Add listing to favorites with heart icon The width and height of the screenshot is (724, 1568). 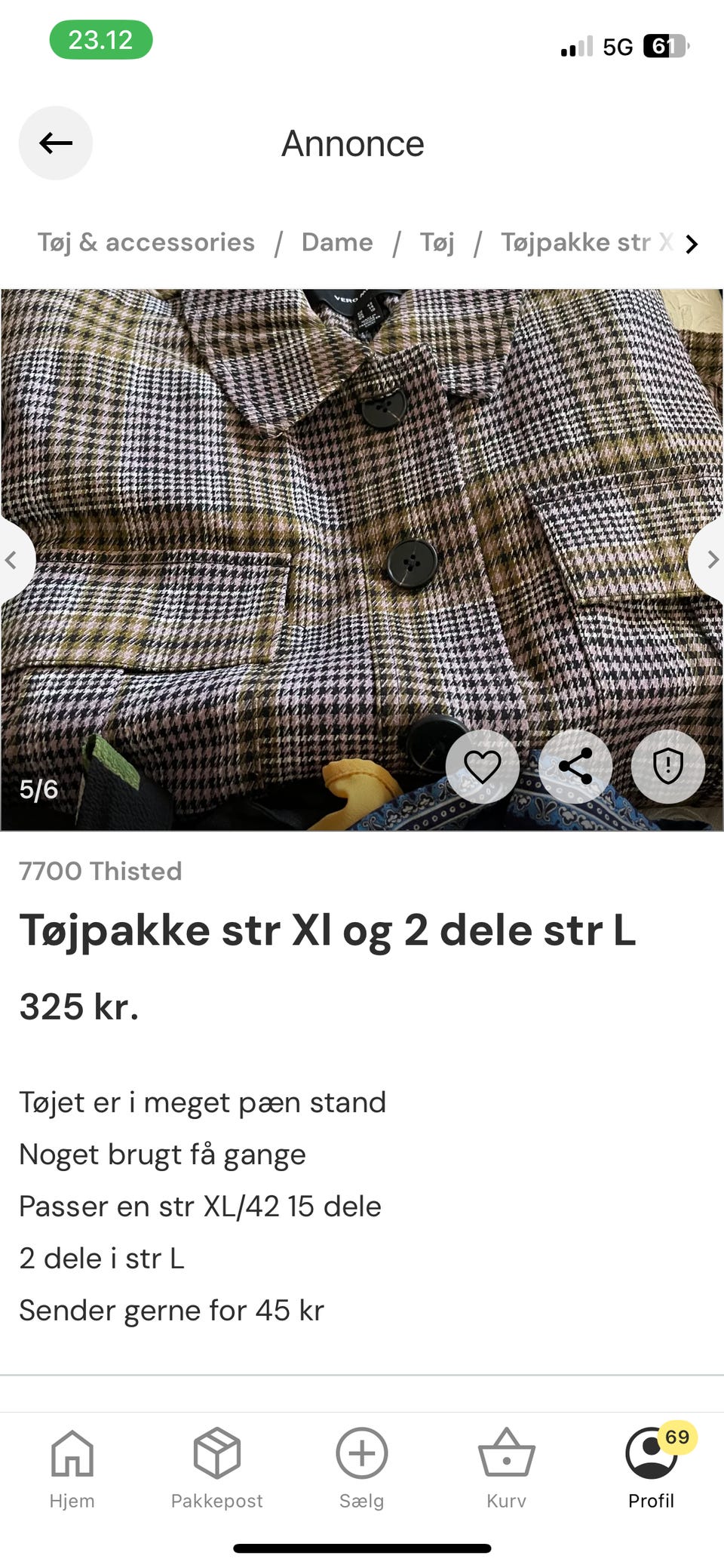[481, 767]
